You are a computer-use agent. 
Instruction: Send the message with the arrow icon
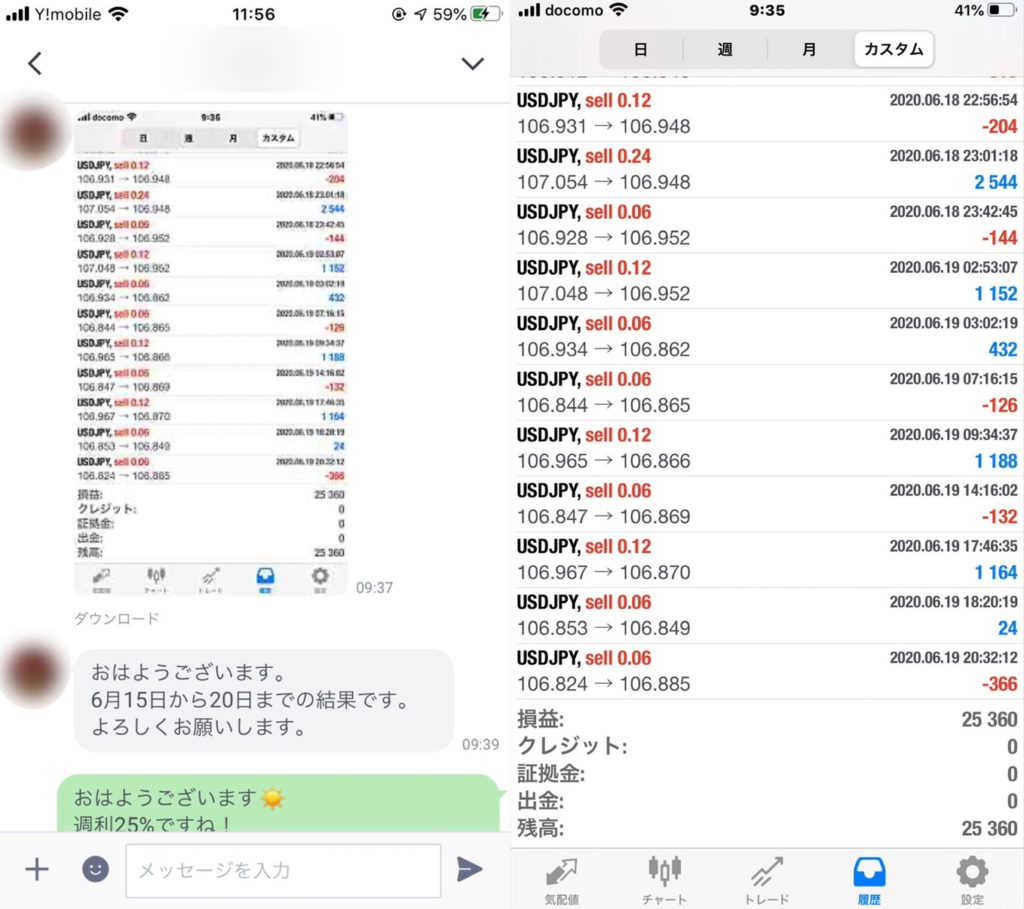[x=469, y=869]
